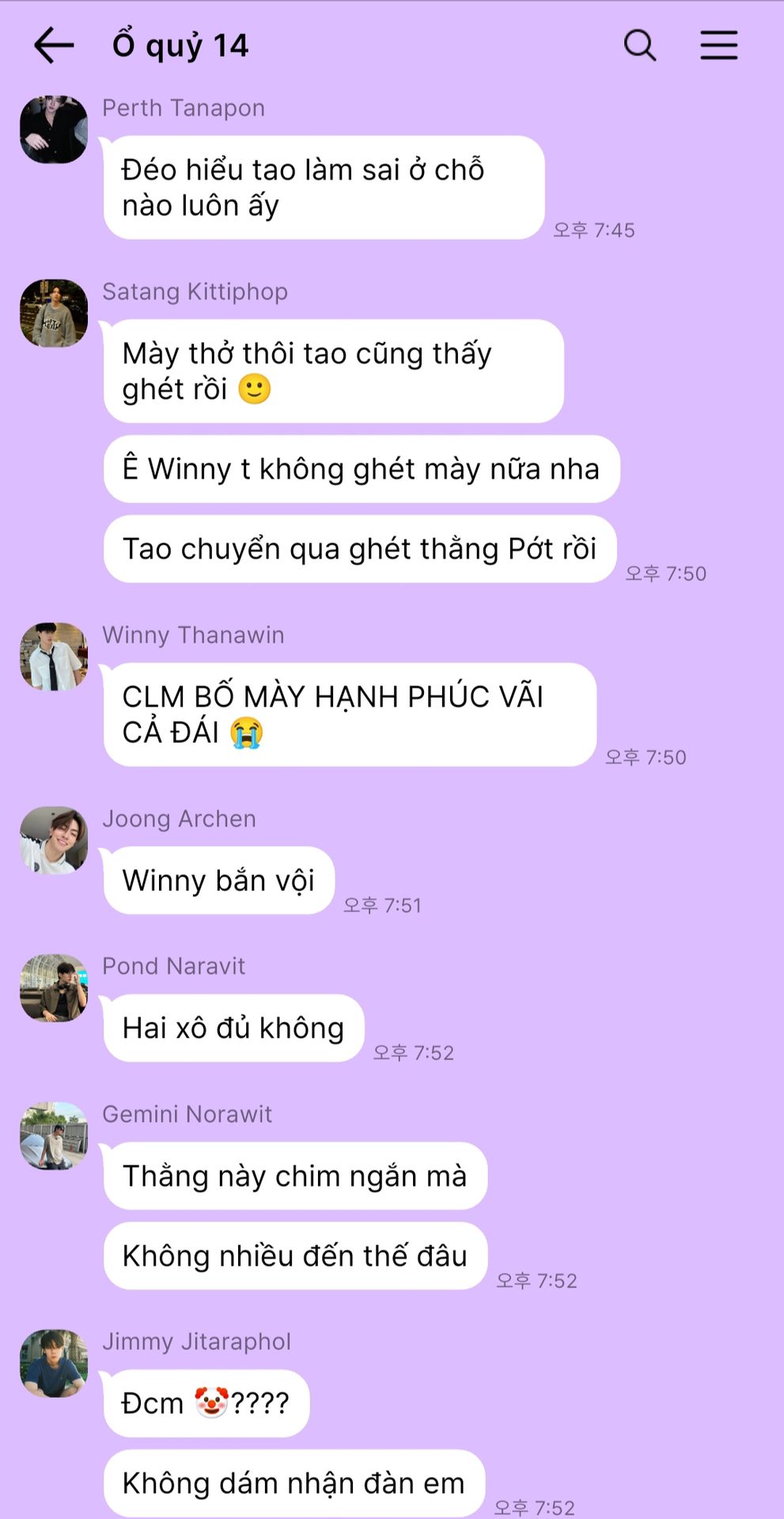The height and width of the screenshot is (1519, 784).
Task: Open Jimmy Jitaraphol's profile avatar
Action: pyautogui.click(x=54, y=1363)
